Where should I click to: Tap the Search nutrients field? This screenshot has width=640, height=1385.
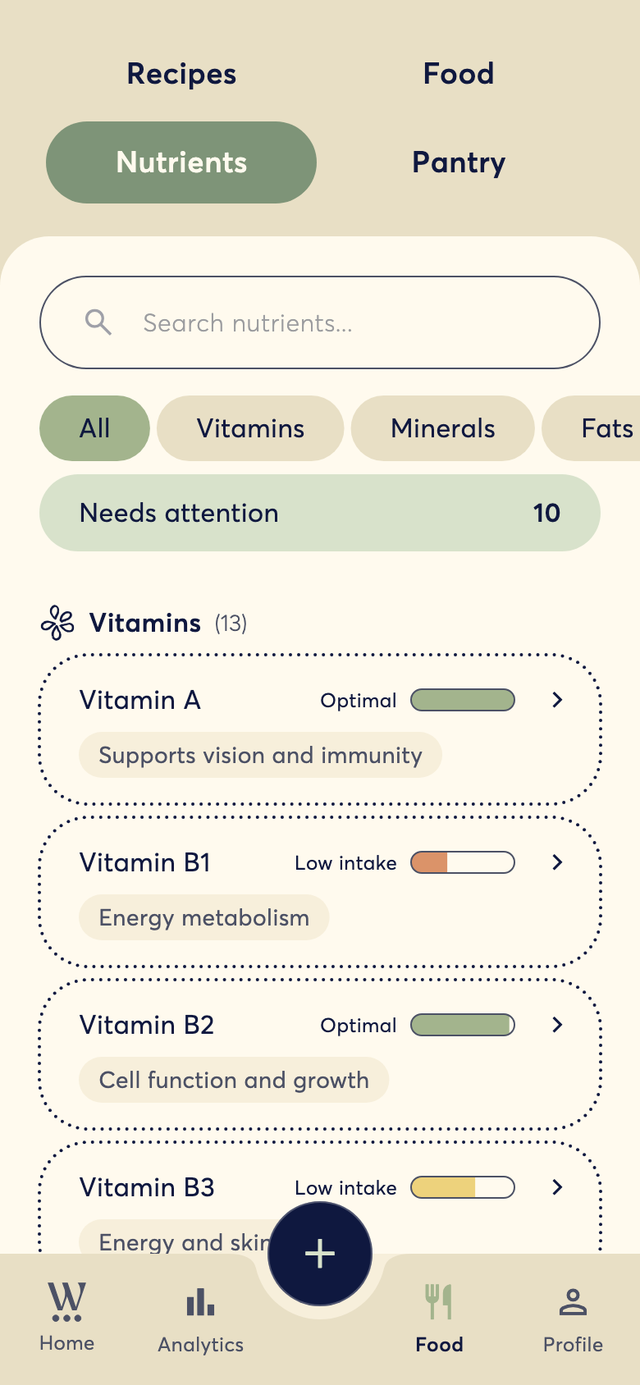pyautogui.click(x=320, y=323)
